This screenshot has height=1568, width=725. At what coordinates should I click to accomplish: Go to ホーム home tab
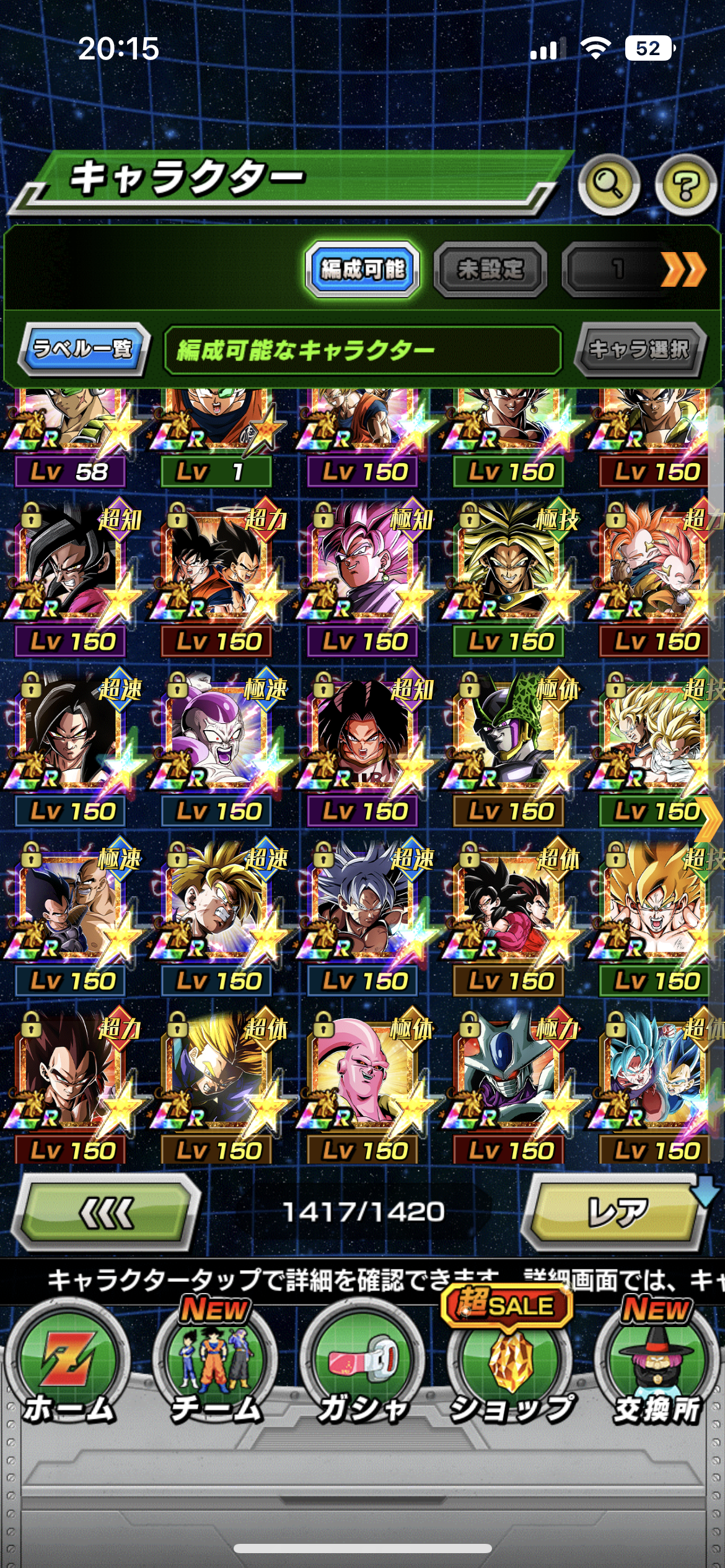tap(68, 1369)
